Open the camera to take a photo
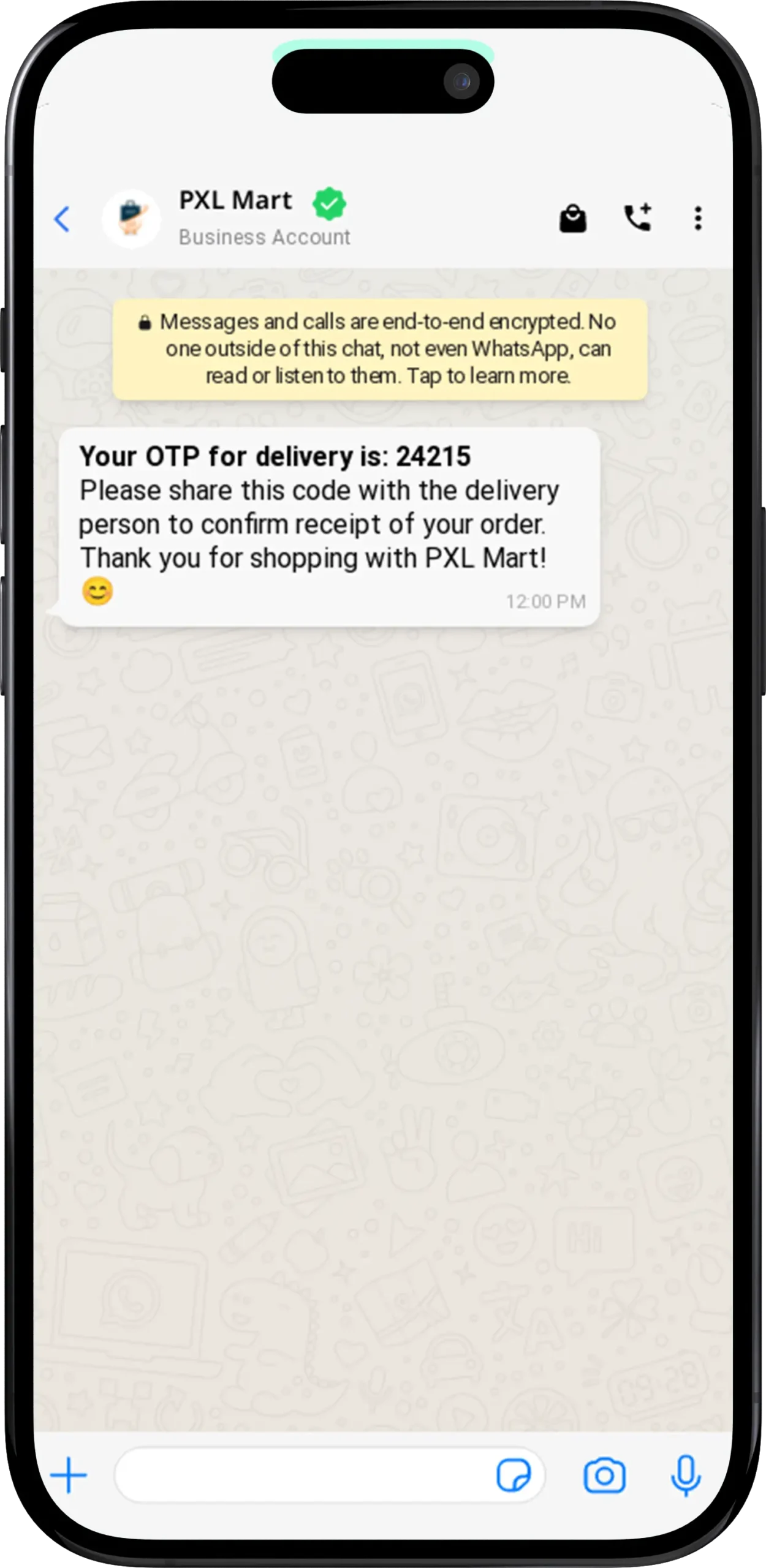 point(604,1476)
